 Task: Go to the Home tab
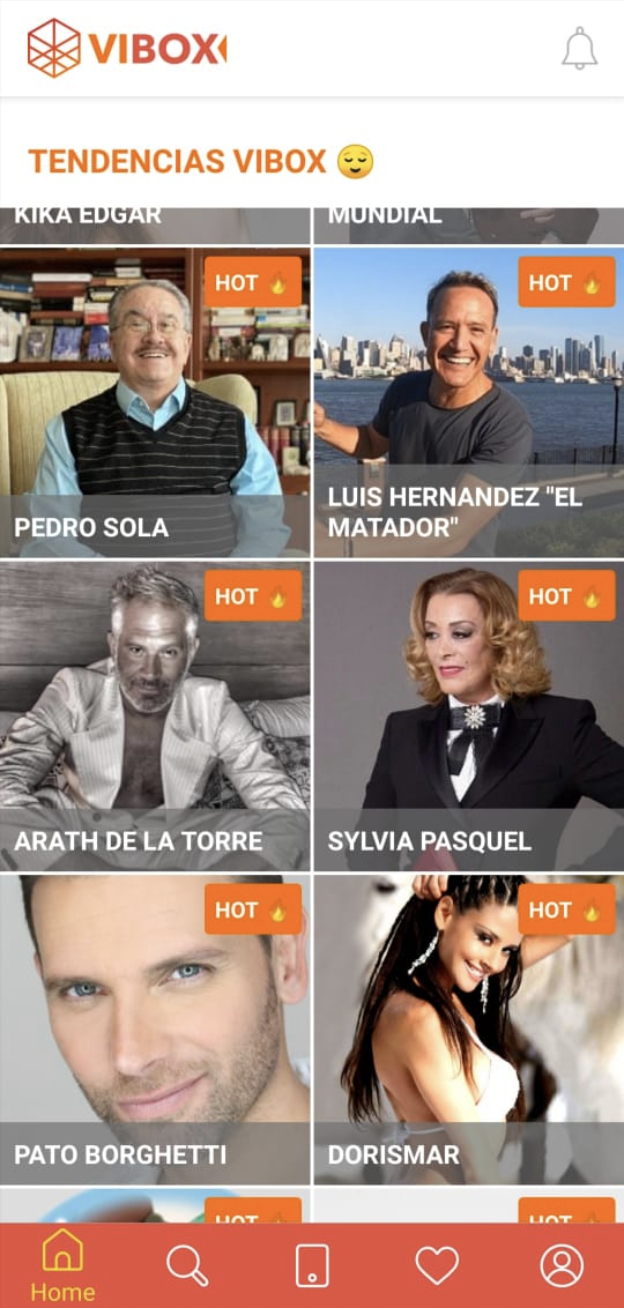coord(62,1266)
